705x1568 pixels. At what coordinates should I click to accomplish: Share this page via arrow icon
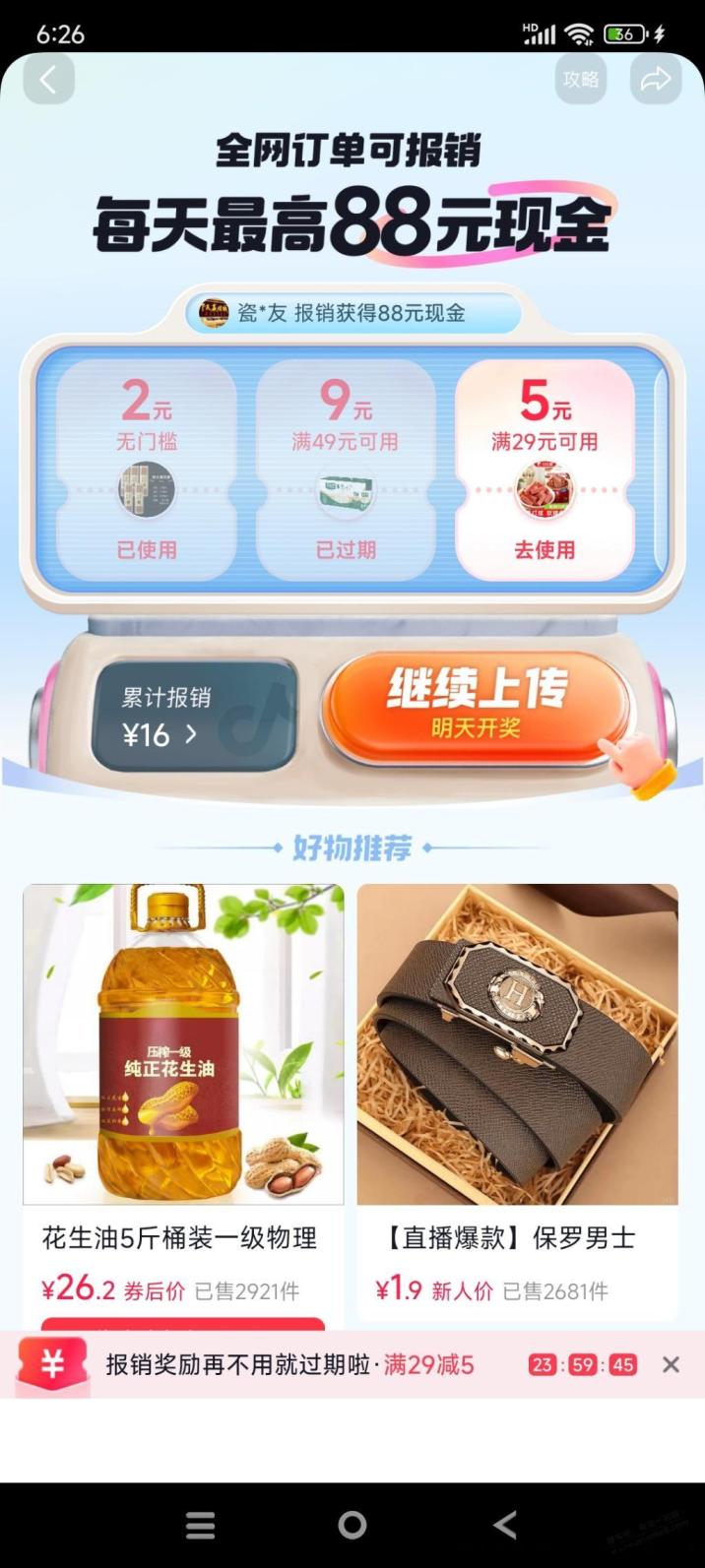pos(656,79)
